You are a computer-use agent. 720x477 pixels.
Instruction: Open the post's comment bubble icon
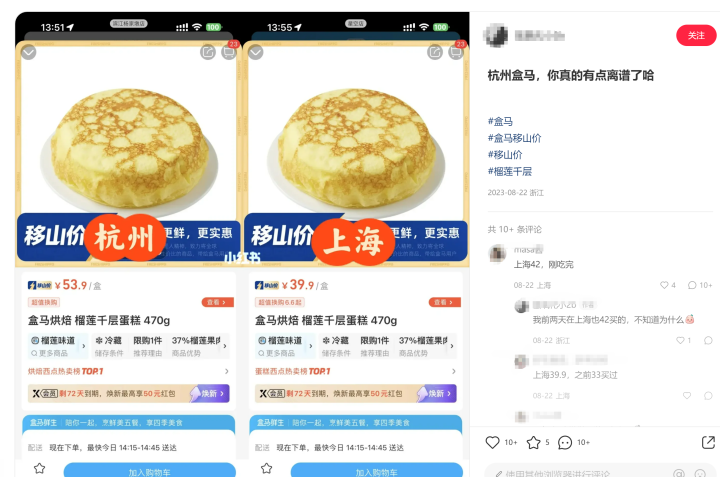coord(566,442)
